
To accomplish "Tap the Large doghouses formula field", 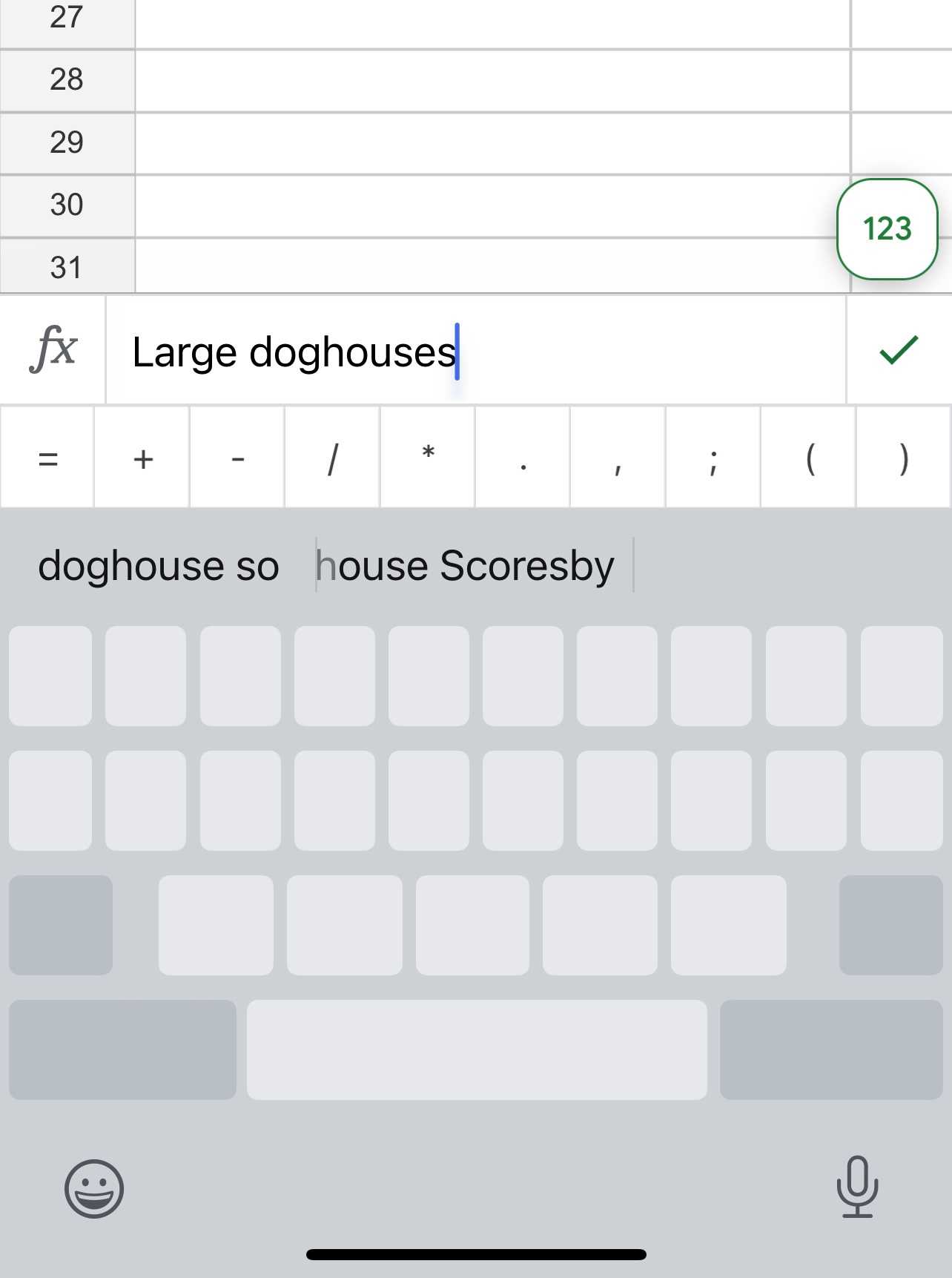I will click(475, 352).
